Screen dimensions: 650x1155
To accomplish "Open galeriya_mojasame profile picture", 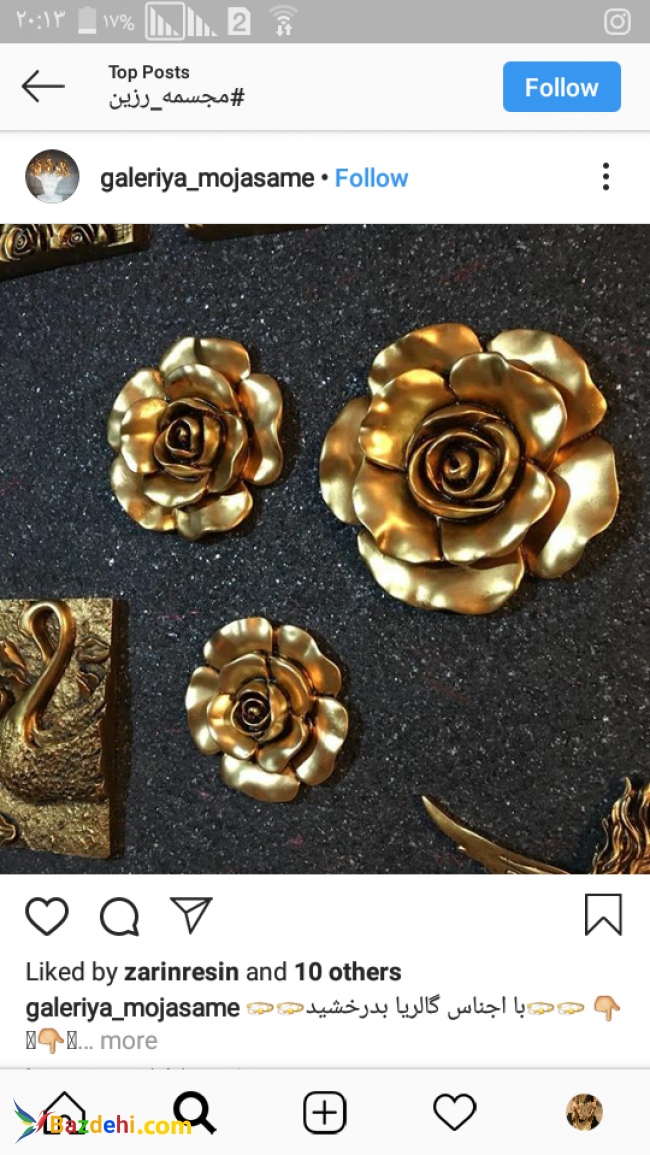I will (x=52, y=177).
